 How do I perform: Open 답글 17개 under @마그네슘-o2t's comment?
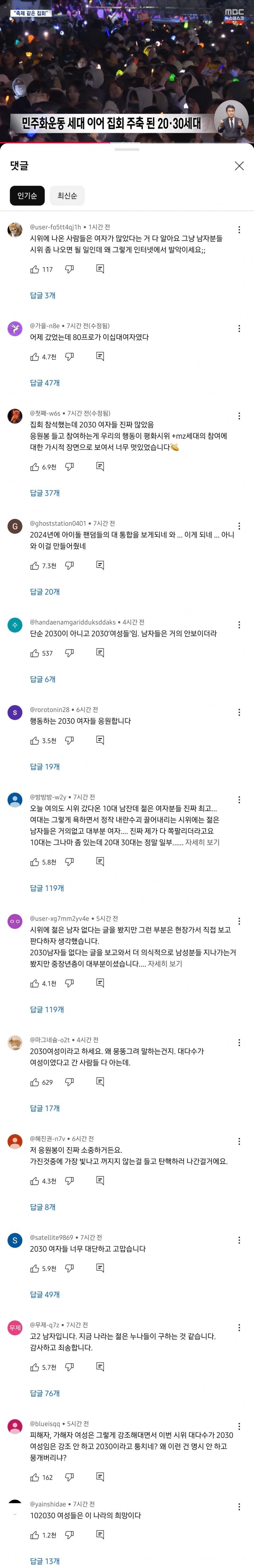(45, 1108)
